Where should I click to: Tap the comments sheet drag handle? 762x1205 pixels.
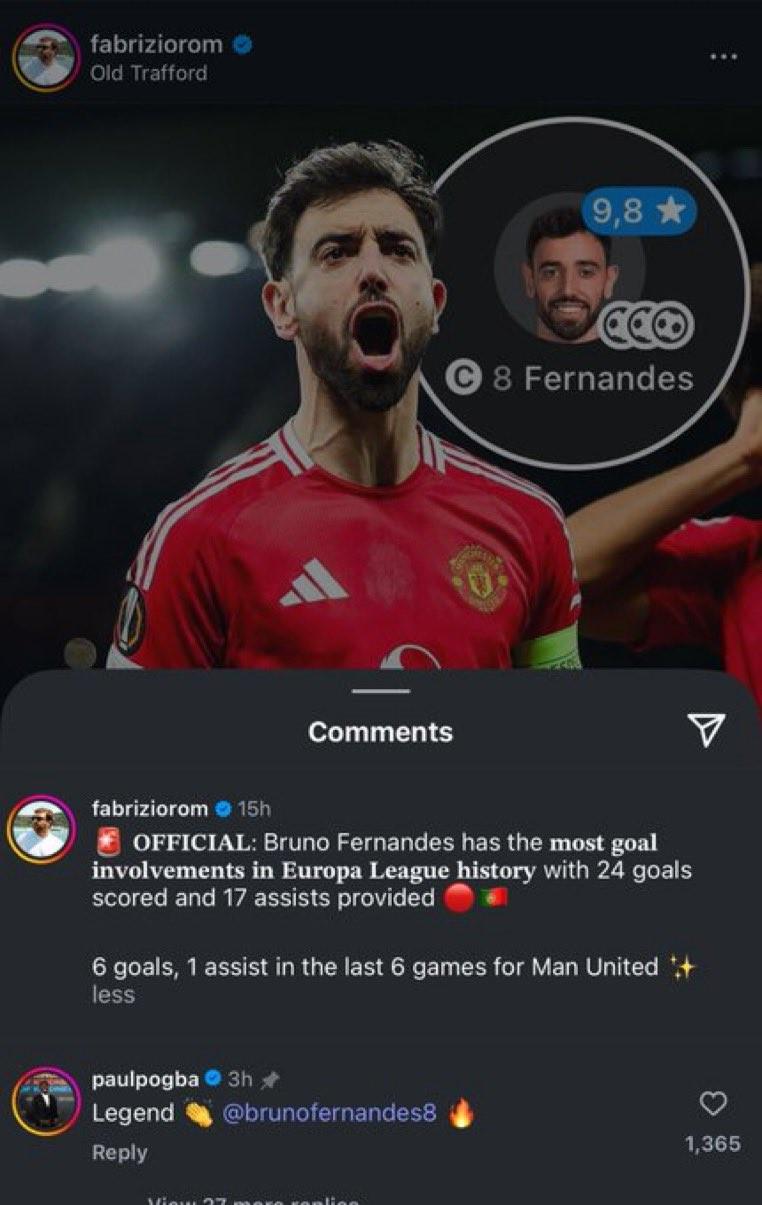pyautogui.click(x=381, y=691)
